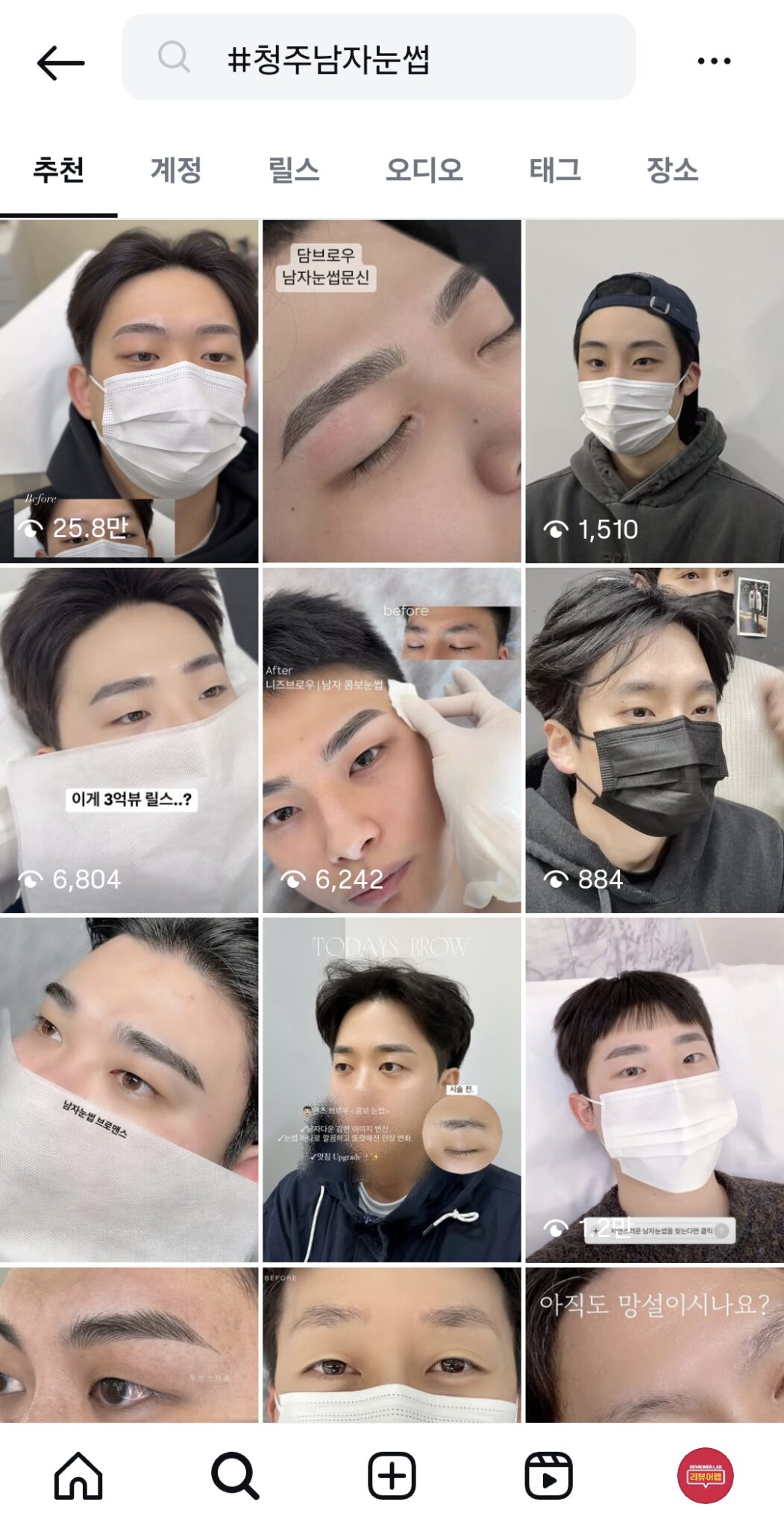Switch to the 오디오 tab

click(x=424, y=170)
